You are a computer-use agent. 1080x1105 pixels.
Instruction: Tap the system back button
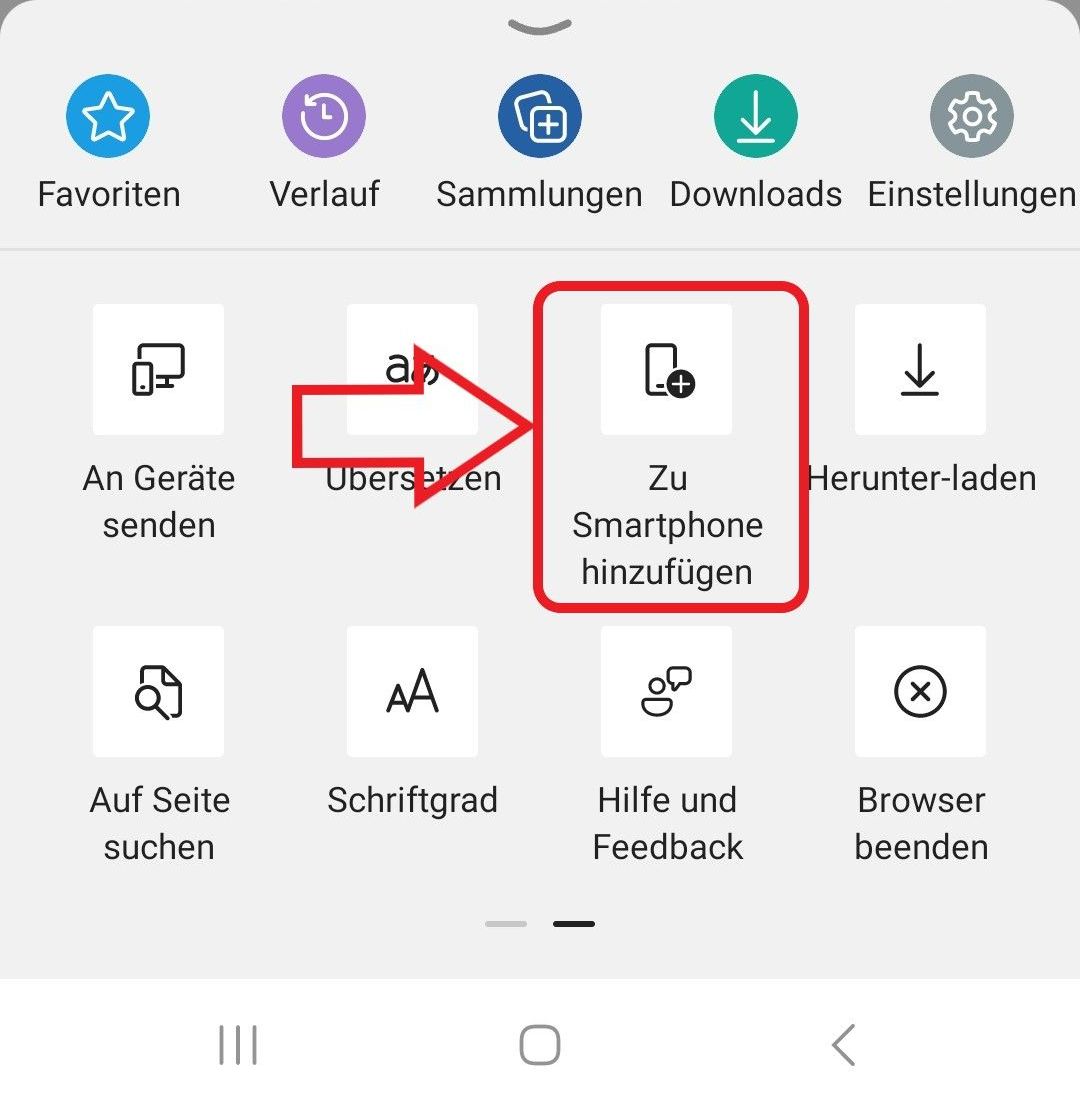pyautogui.click(x=843, y=1045)
